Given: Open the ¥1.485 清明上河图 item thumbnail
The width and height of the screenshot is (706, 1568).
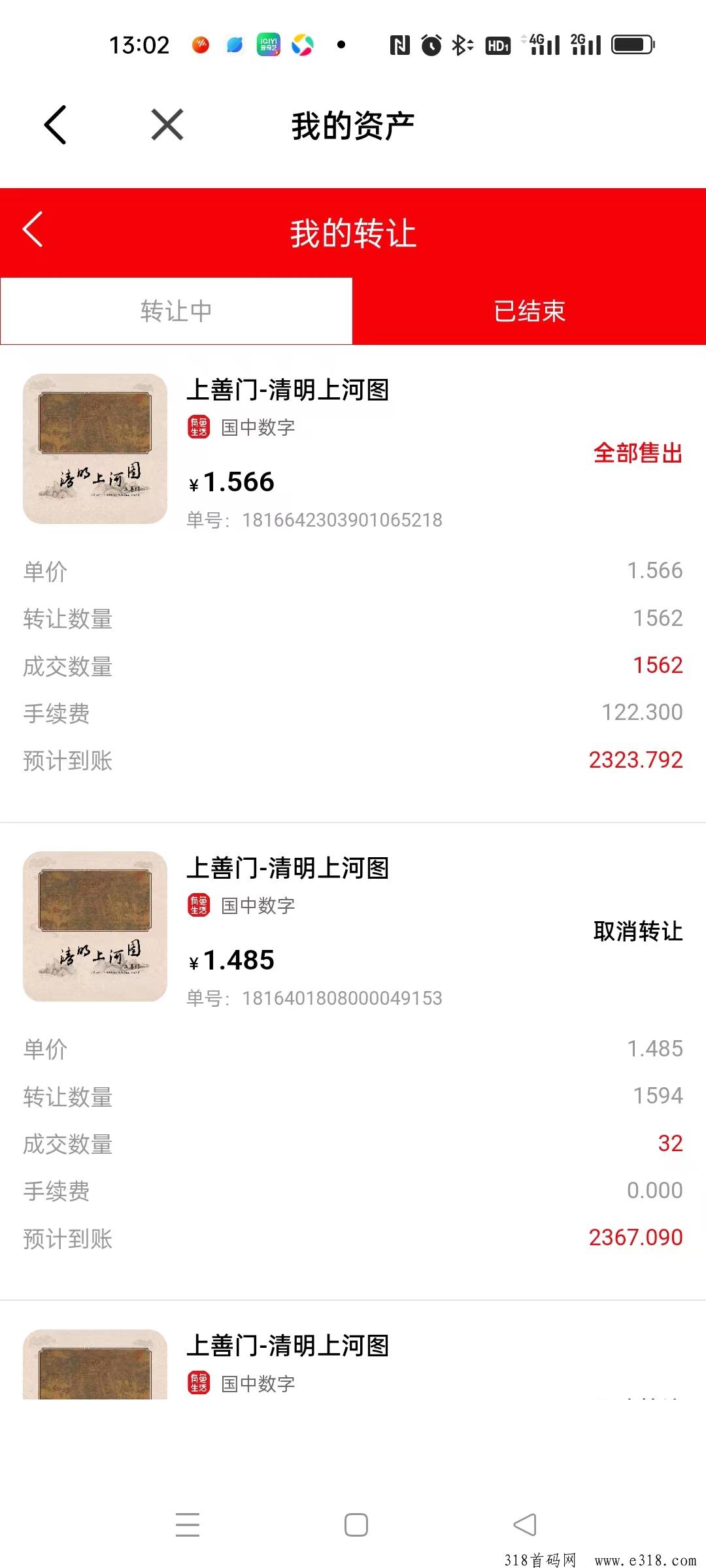Looking at the screenshot, I should click(95, 926).
